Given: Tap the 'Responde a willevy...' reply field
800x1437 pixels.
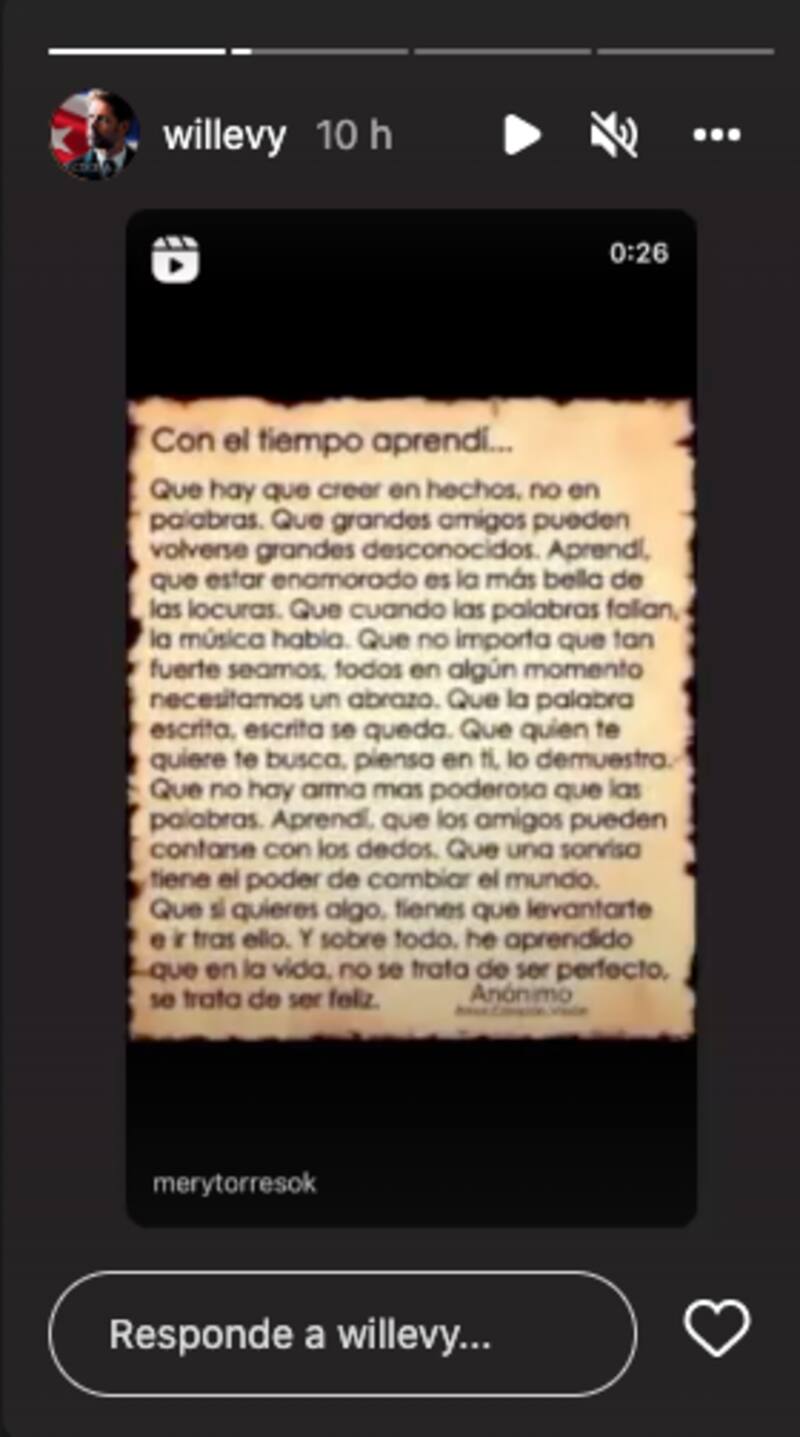Looking at the screenshot, I should [x=342, y=1334].
